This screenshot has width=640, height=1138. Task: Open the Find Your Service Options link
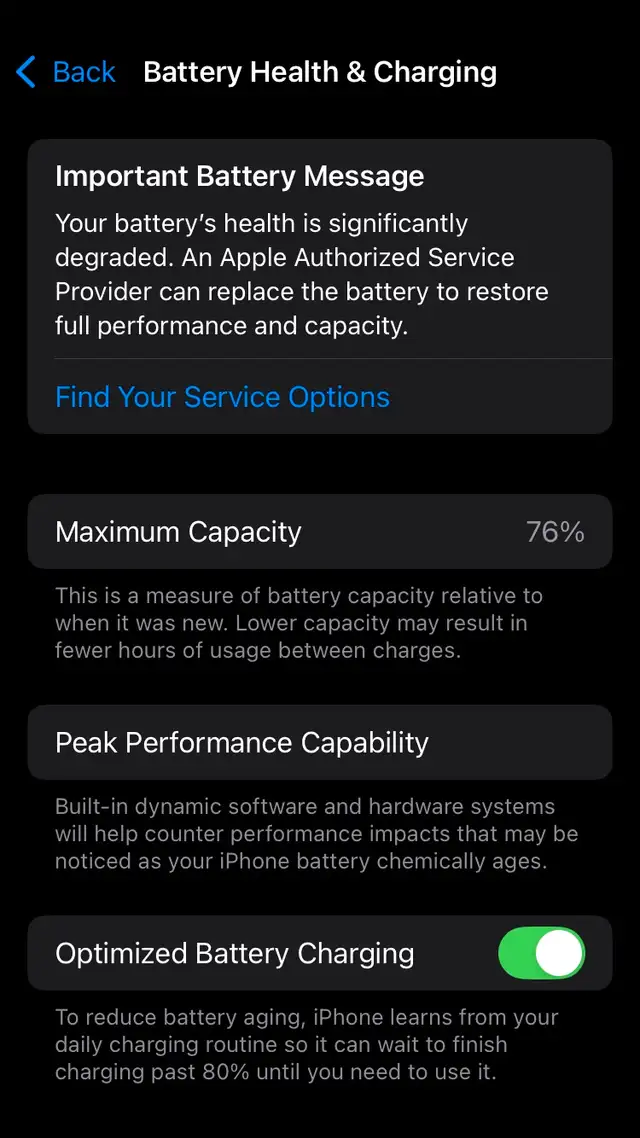(x=222, y=397)
